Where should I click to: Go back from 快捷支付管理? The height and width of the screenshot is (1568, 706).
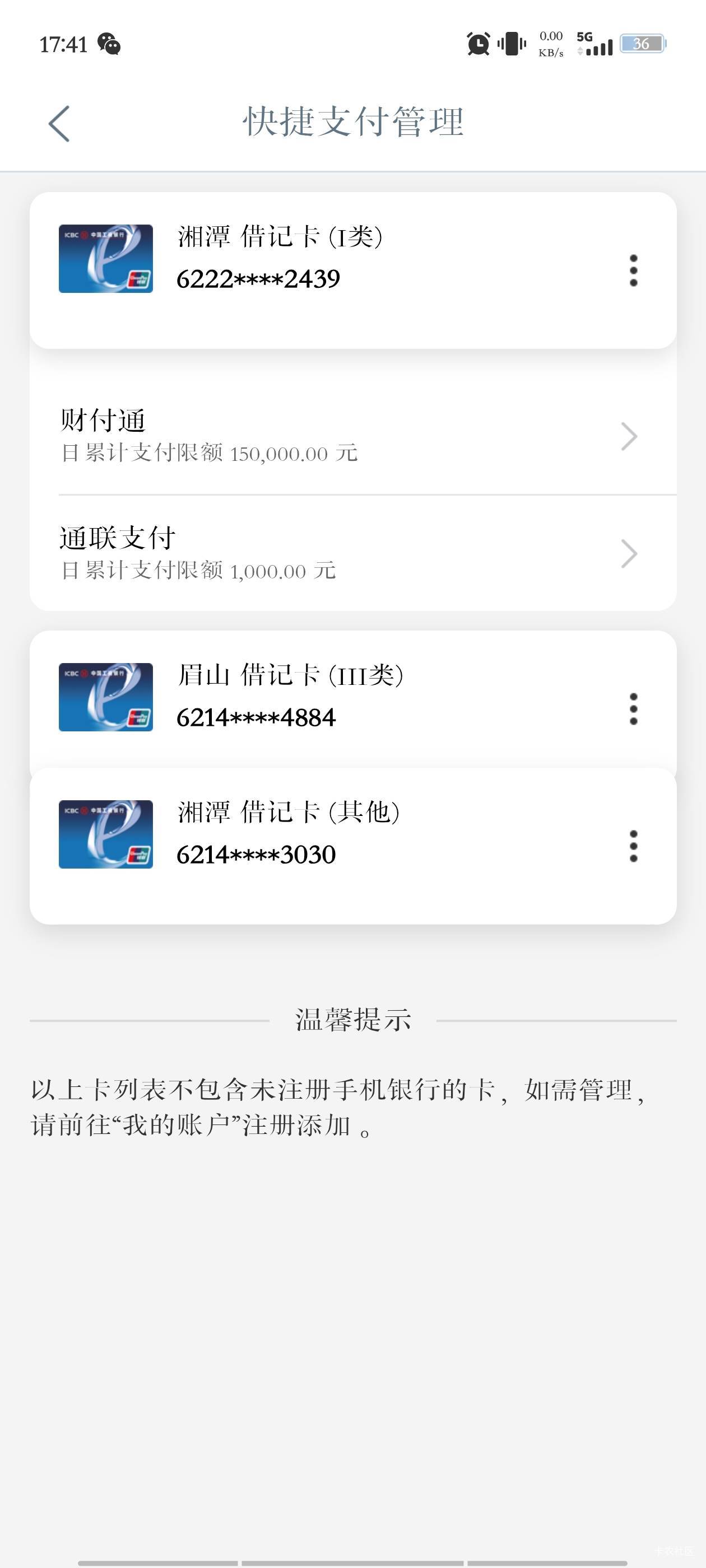59,124
